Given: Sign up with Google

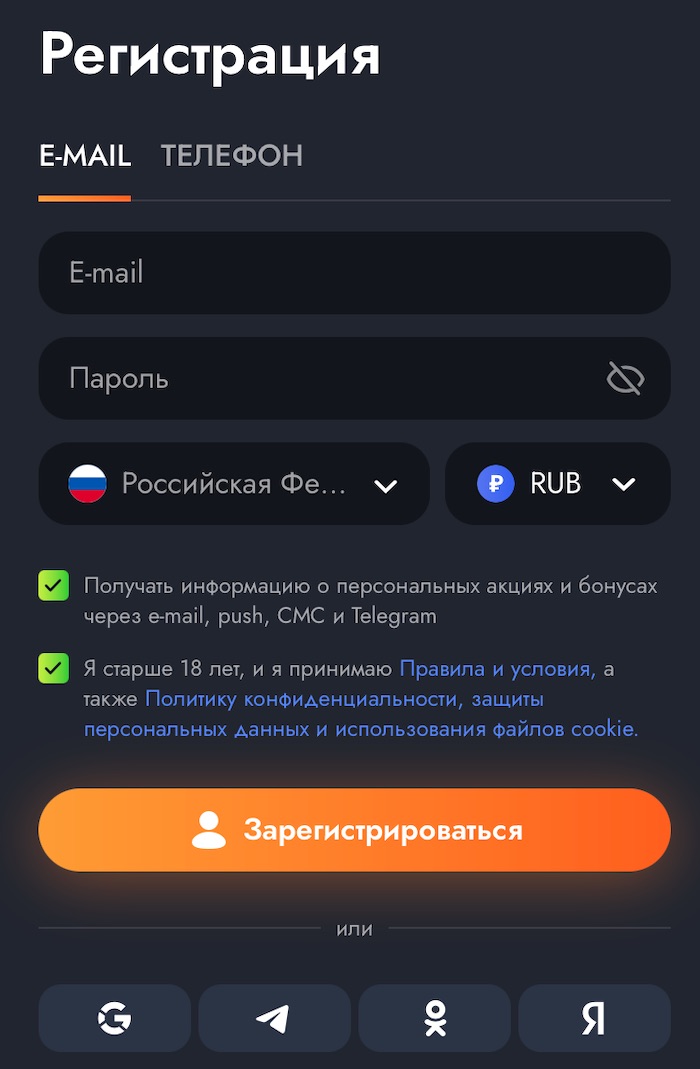Looking at the screenshot, I should click(114, 1018).
